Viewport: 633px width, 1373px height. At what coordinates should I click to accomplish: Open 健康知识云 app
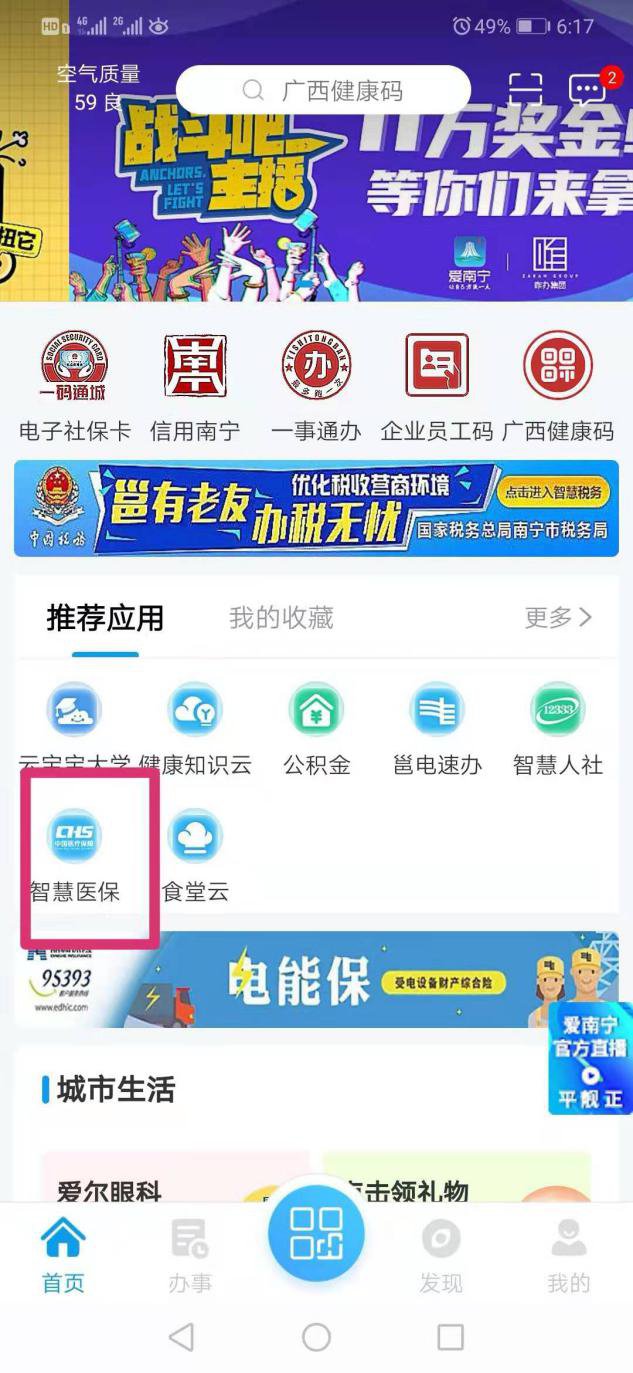click(x=195, y=728)
